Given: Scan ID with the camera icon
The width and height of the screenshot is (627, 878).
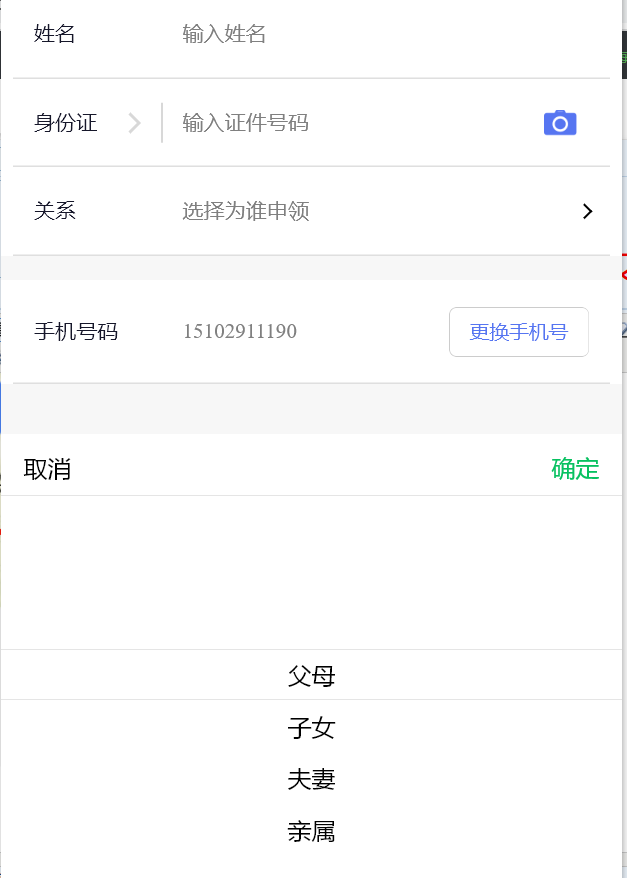Looking at the screenshot, I should [x=560, y=123].
